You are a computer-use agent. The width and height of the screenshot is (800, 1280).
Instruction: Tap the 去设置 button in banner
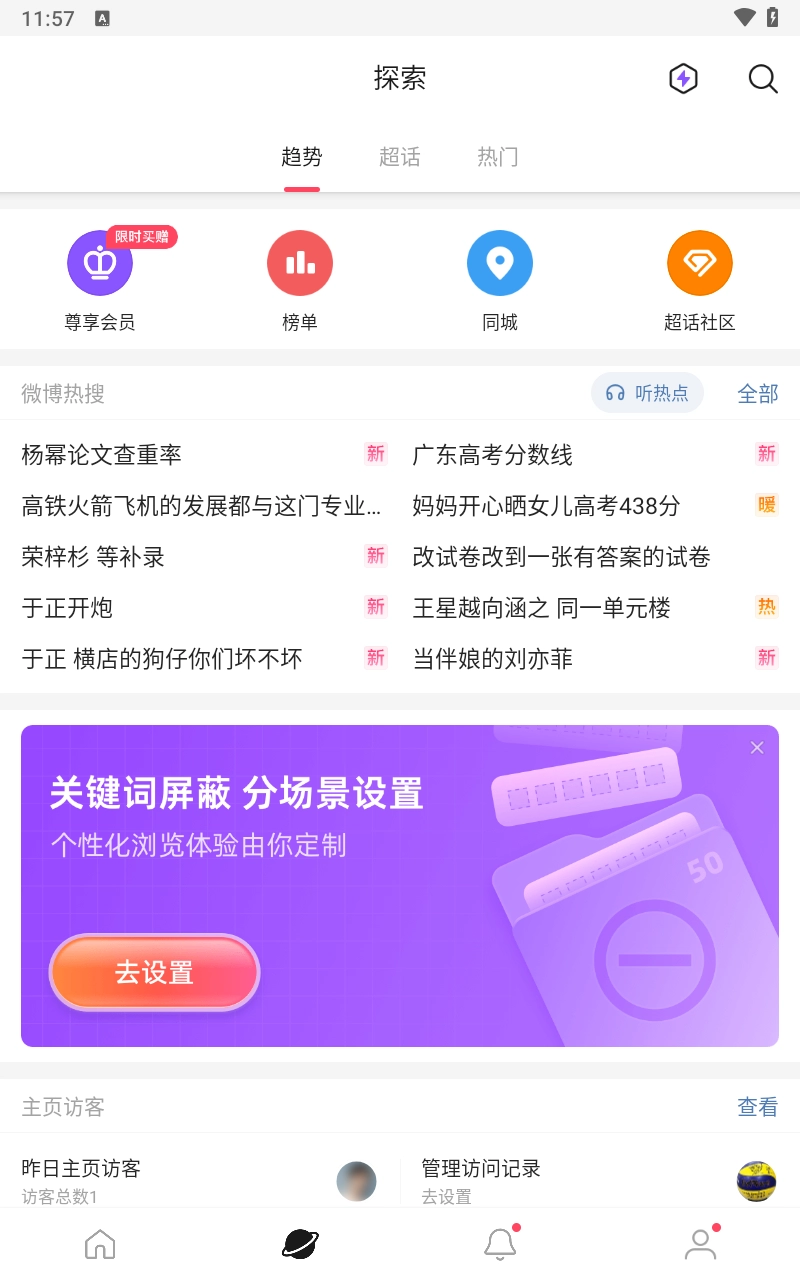click(x=154, y=972)
